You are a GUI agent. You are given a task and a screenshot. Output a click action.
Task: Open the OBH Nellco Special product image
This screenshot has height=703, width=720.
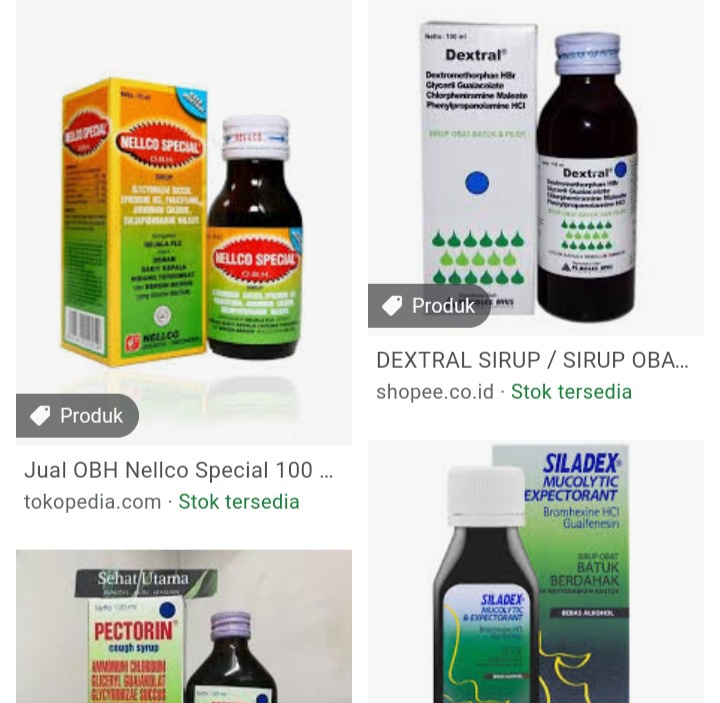[184, 220]
